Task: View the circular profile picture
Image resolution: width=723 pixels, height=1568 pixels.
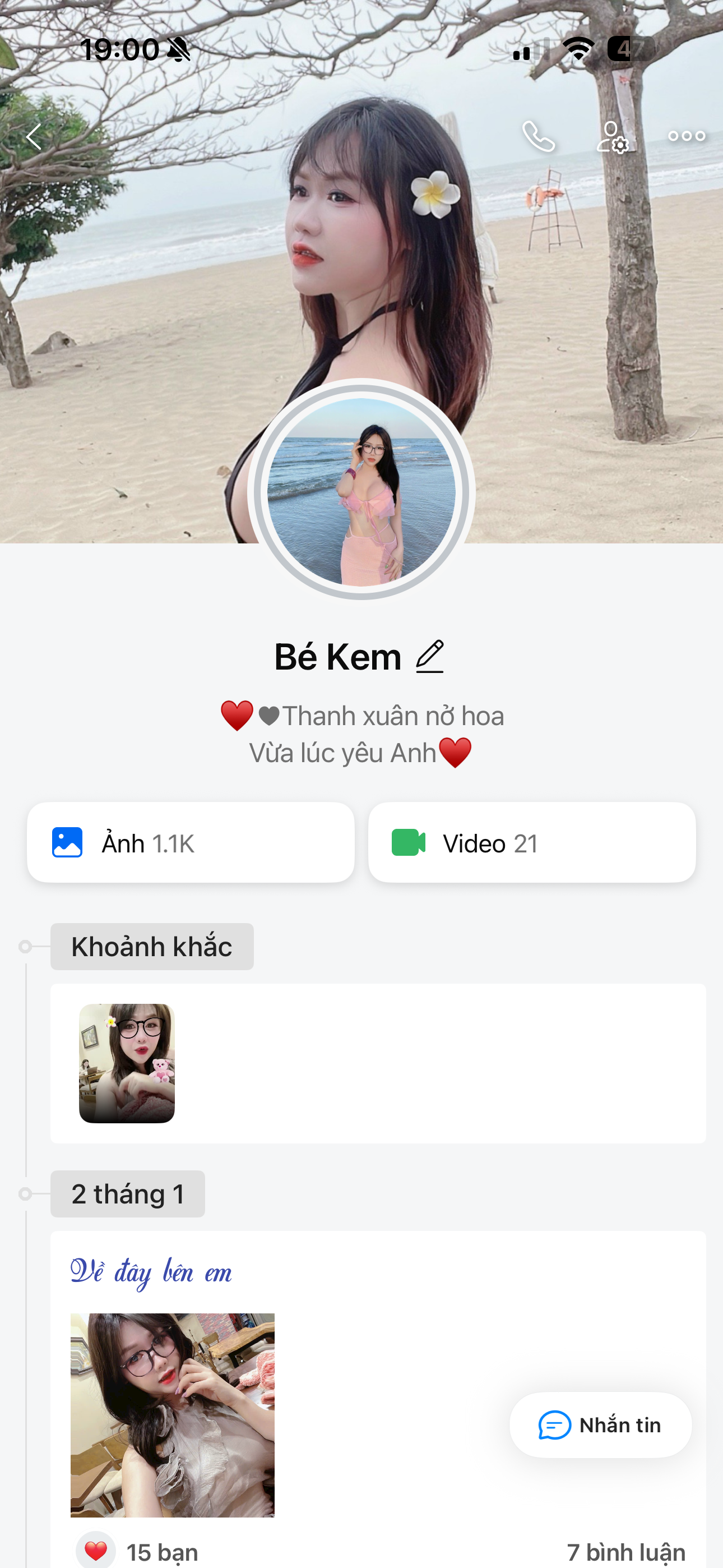Action: [361, 491]
